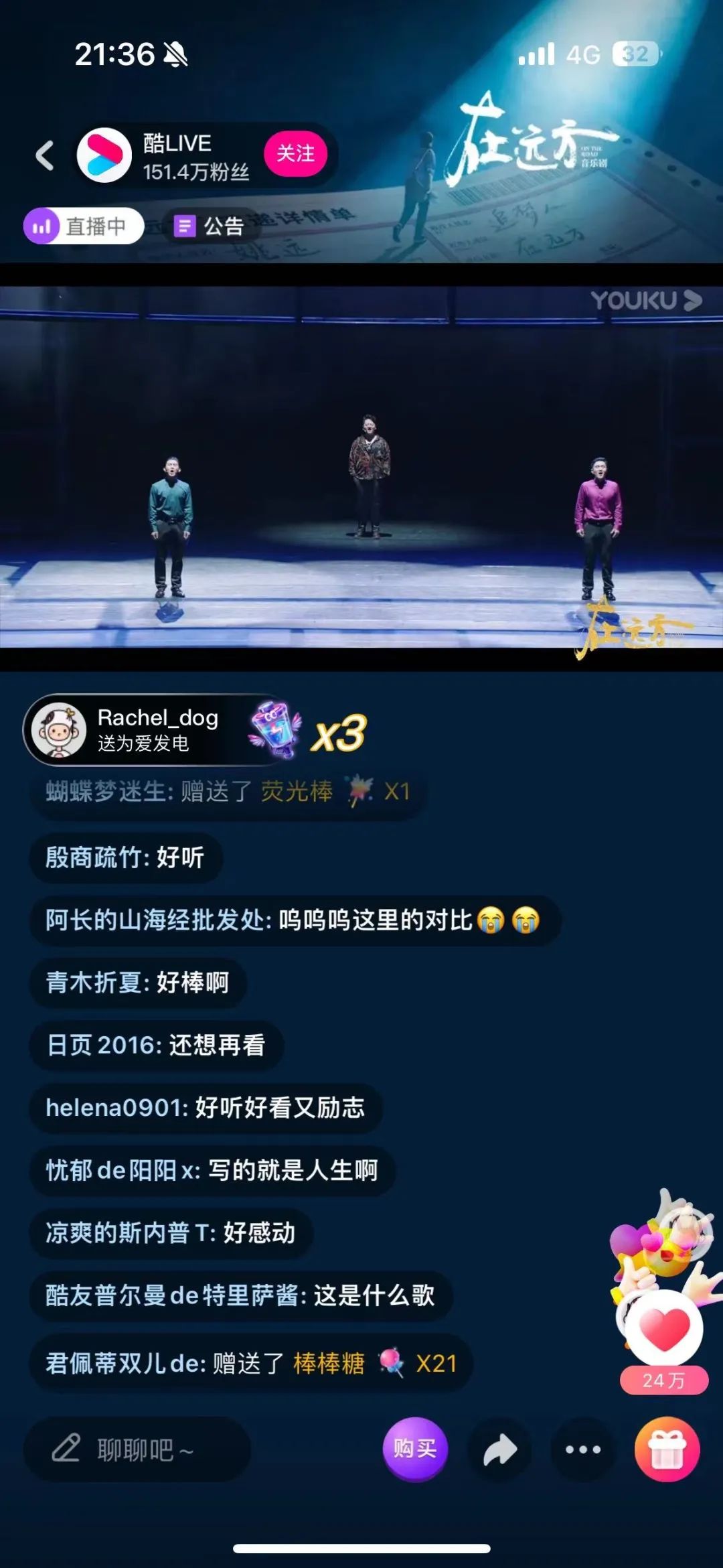Viewport: 723px width, 1568px height.
Task: Open the three-dot more options menu
Action: click(x=583, y=1450)
